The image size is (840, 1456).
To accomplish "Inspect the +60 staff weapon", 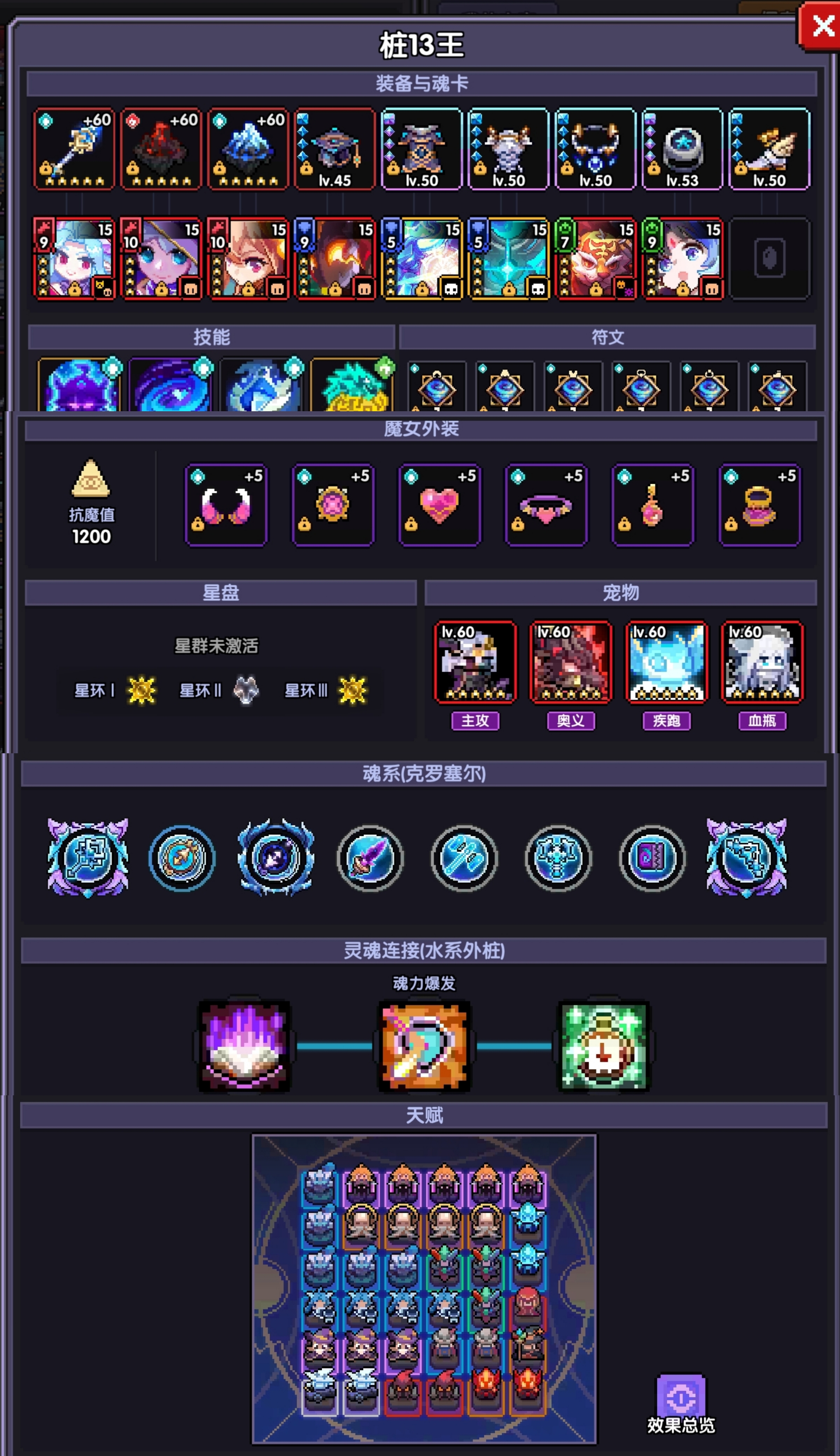I will [74, 149].
